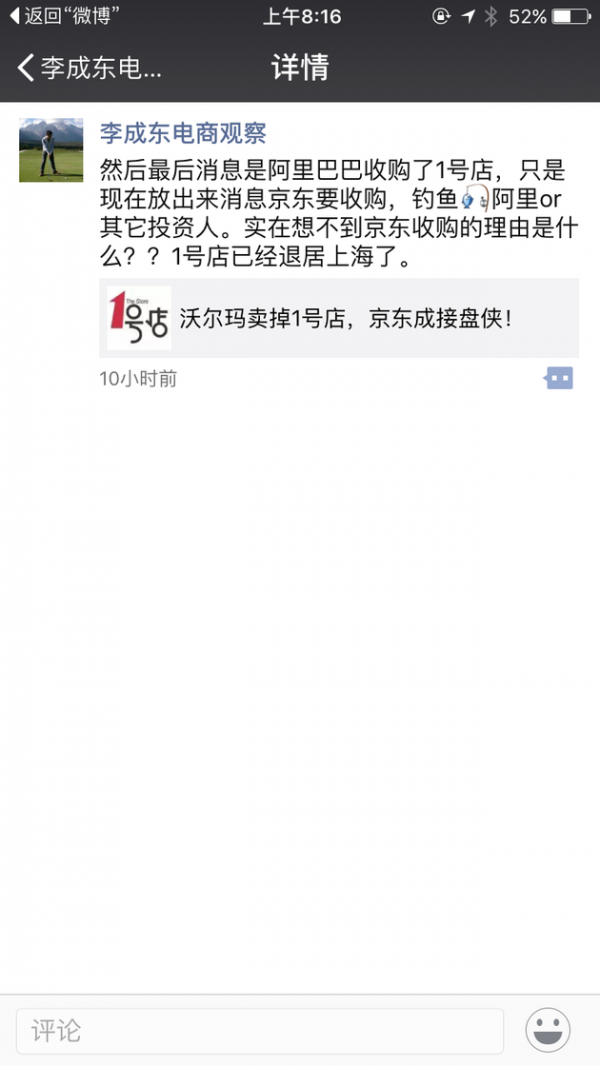Image resolution: width=600 pixels, height=1066 pixels.
Task: Tap the 李成东电商观察 username link
Action: (x=183, y=133)
